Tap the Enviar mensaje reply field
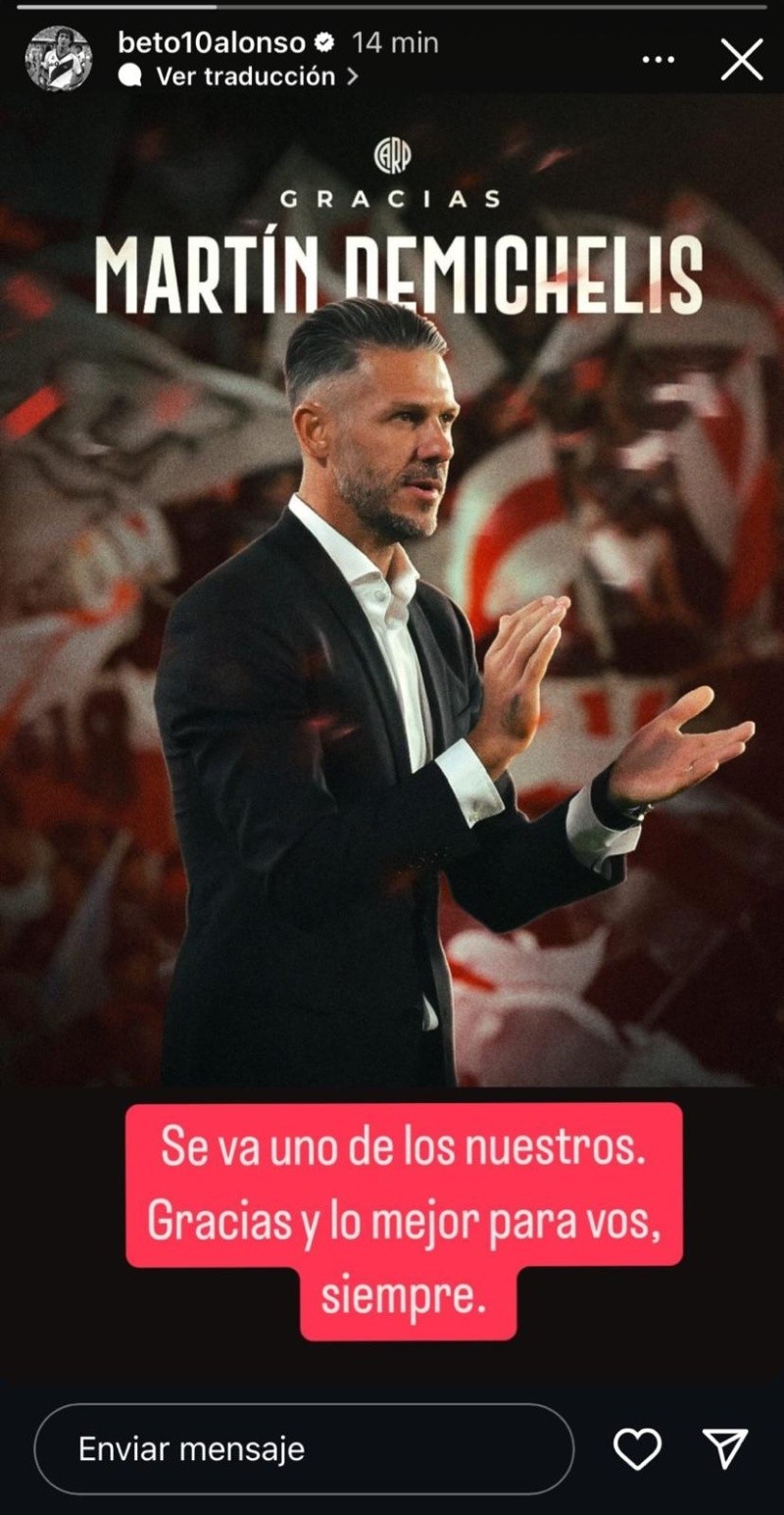 point(304,1448)
